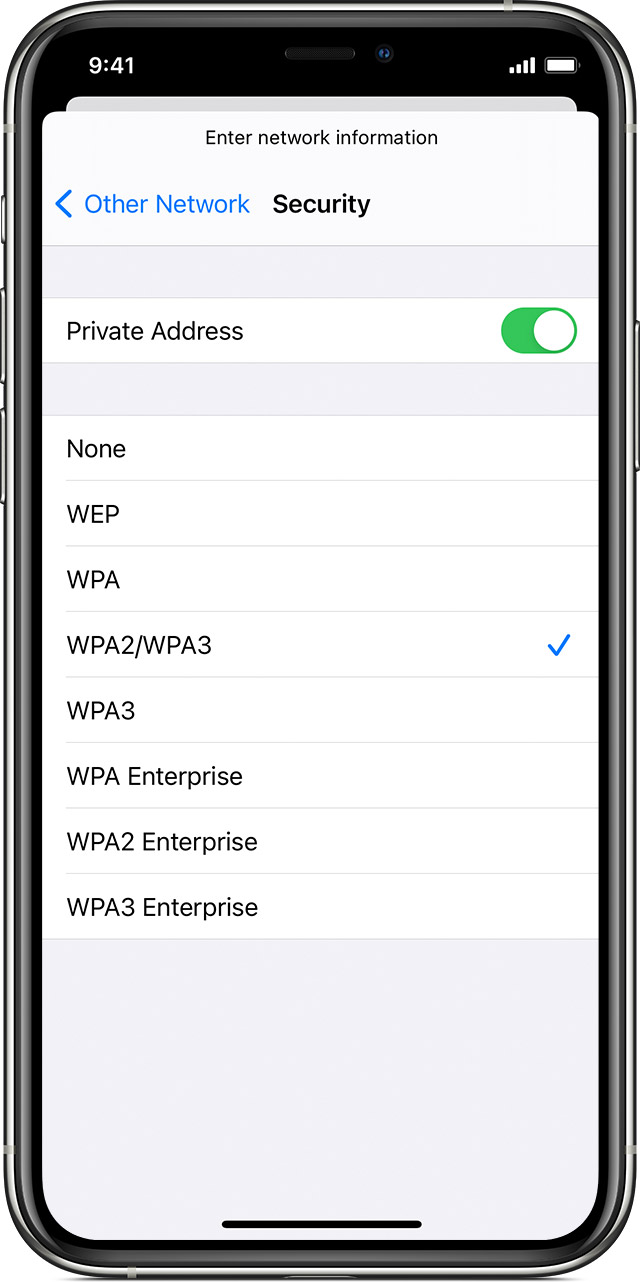This screenshot has width=640, height=1282.
Task: Turn off the Private Address switch
Action: (x=538, y=331)
